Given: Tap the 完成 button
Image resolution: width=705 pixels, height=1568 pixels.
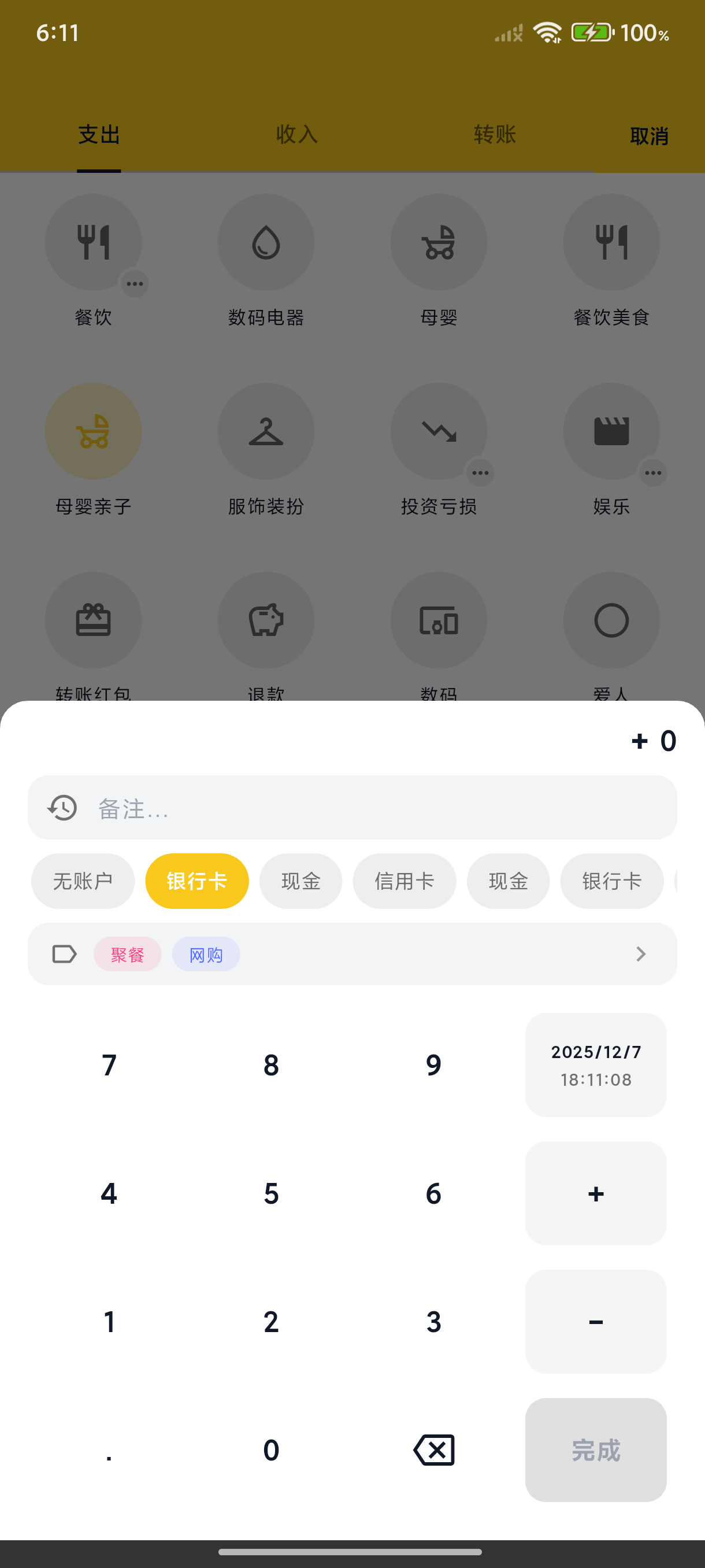Looking at the screenshot, I should click(596, 1450).
